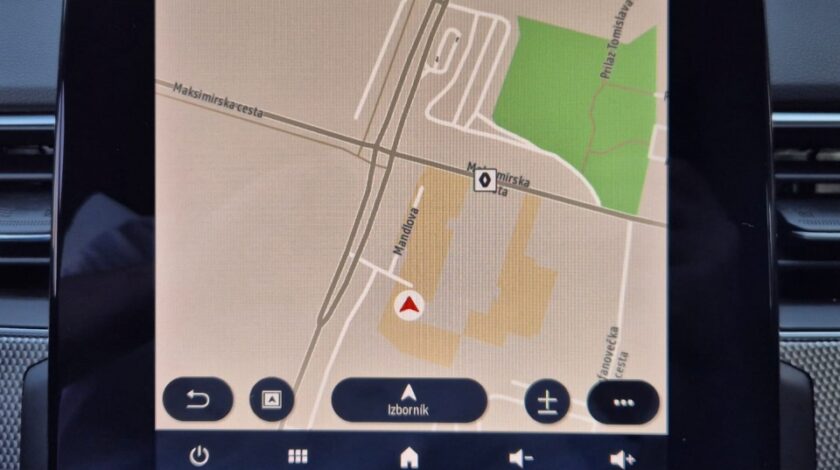Raise the volume
This screenshot has width=840, height=470.
click(622, 458)
